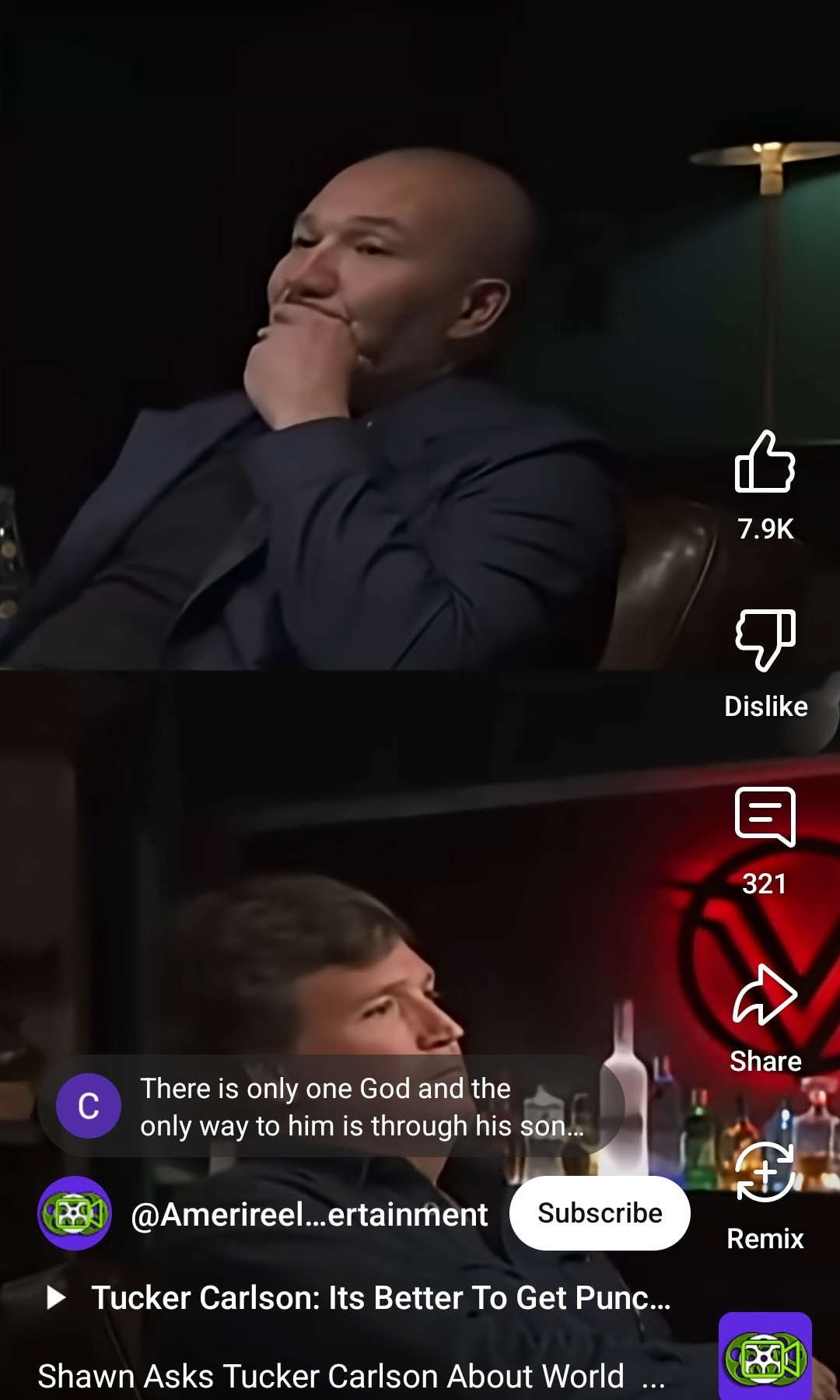Open the comments with 321 replies
Screen dimensions: 840x1400
[x=765, y=817]
